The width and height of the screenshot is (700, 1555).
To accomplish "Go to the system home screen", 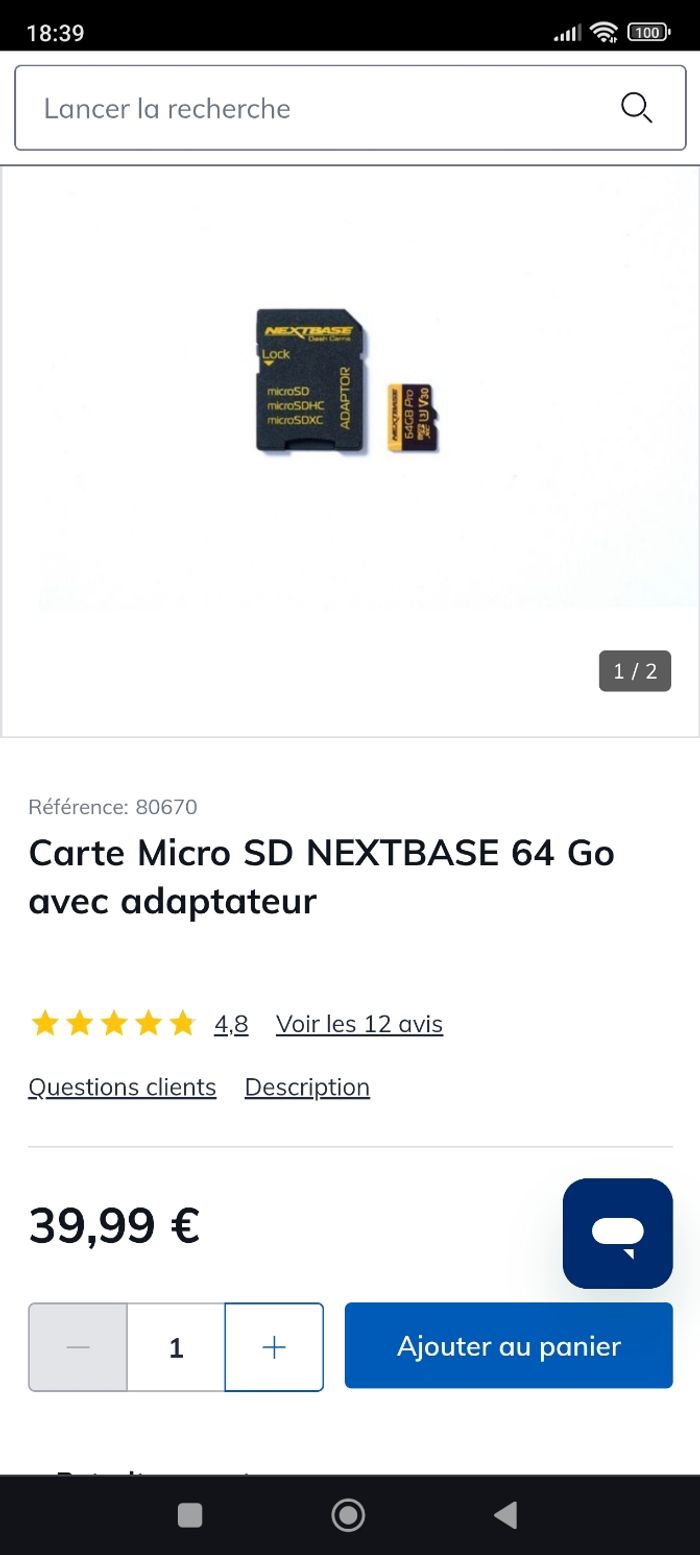I will [348, 1516].
